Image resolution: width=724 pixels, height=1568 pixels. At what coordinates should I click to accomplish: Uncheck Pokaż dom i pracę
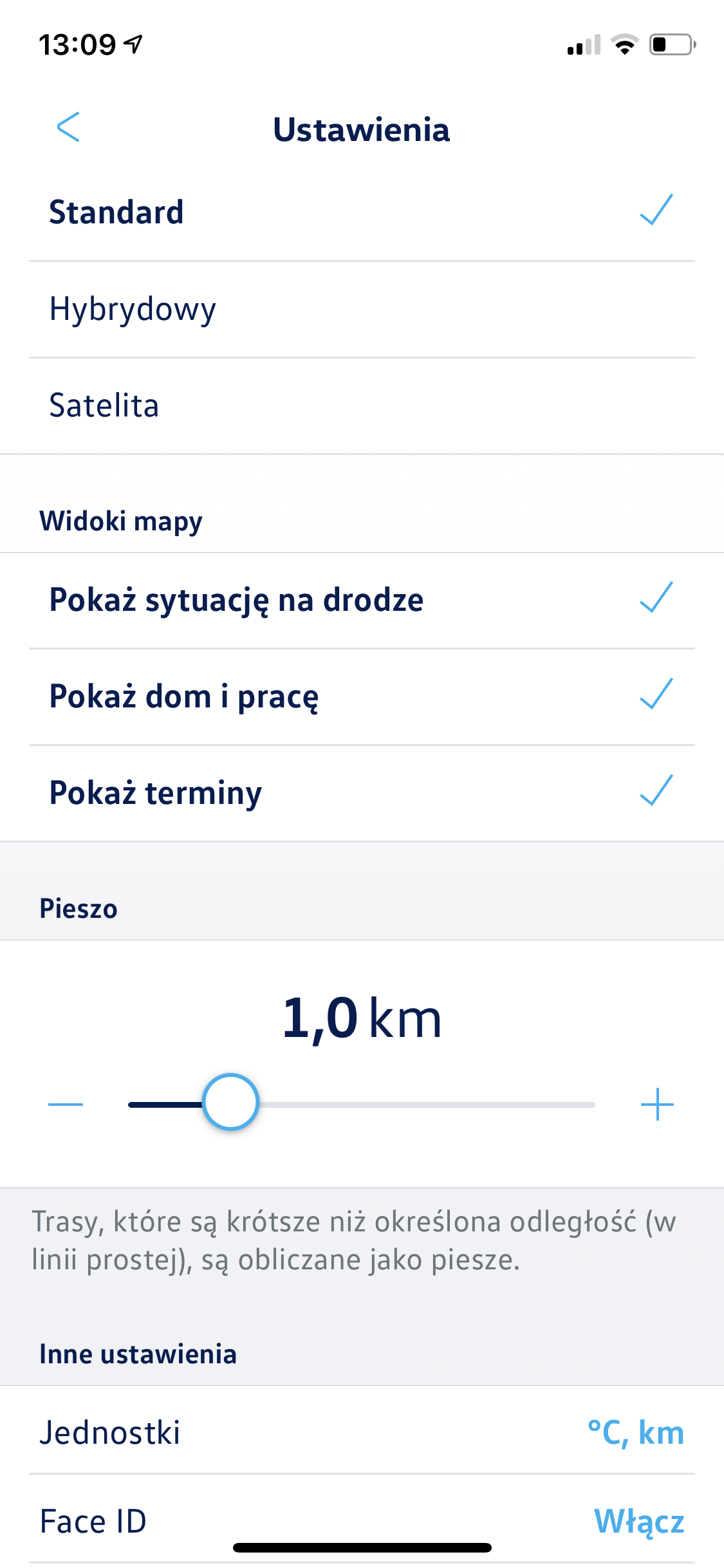pos(360,696)
